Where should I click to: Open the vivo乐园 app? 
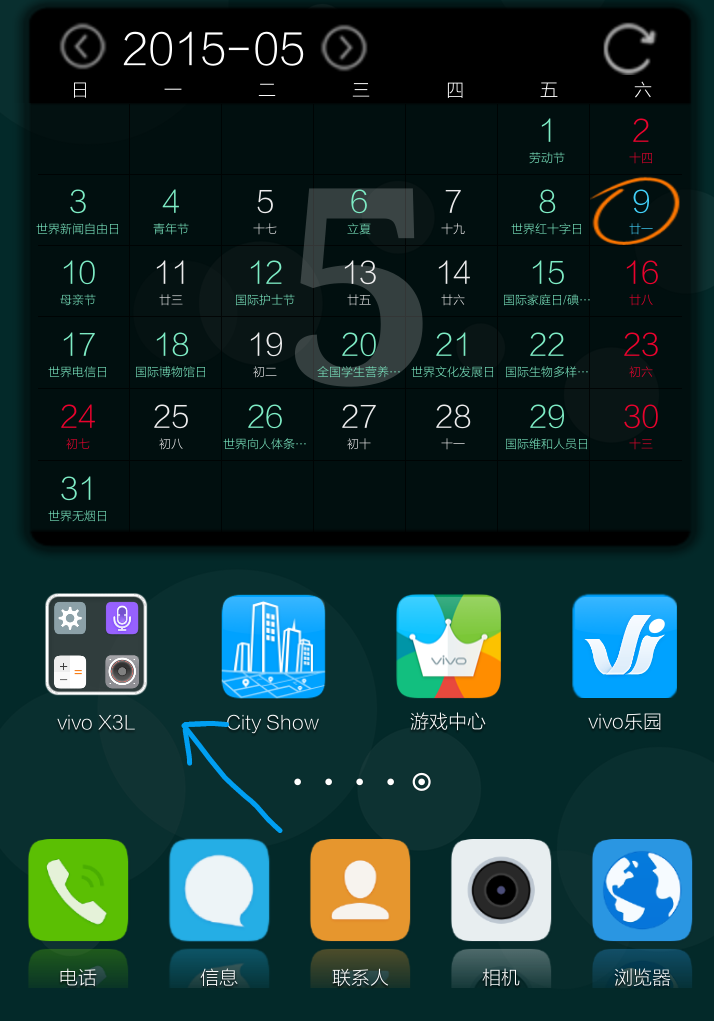pyautogui.click(x=624, y=646)
